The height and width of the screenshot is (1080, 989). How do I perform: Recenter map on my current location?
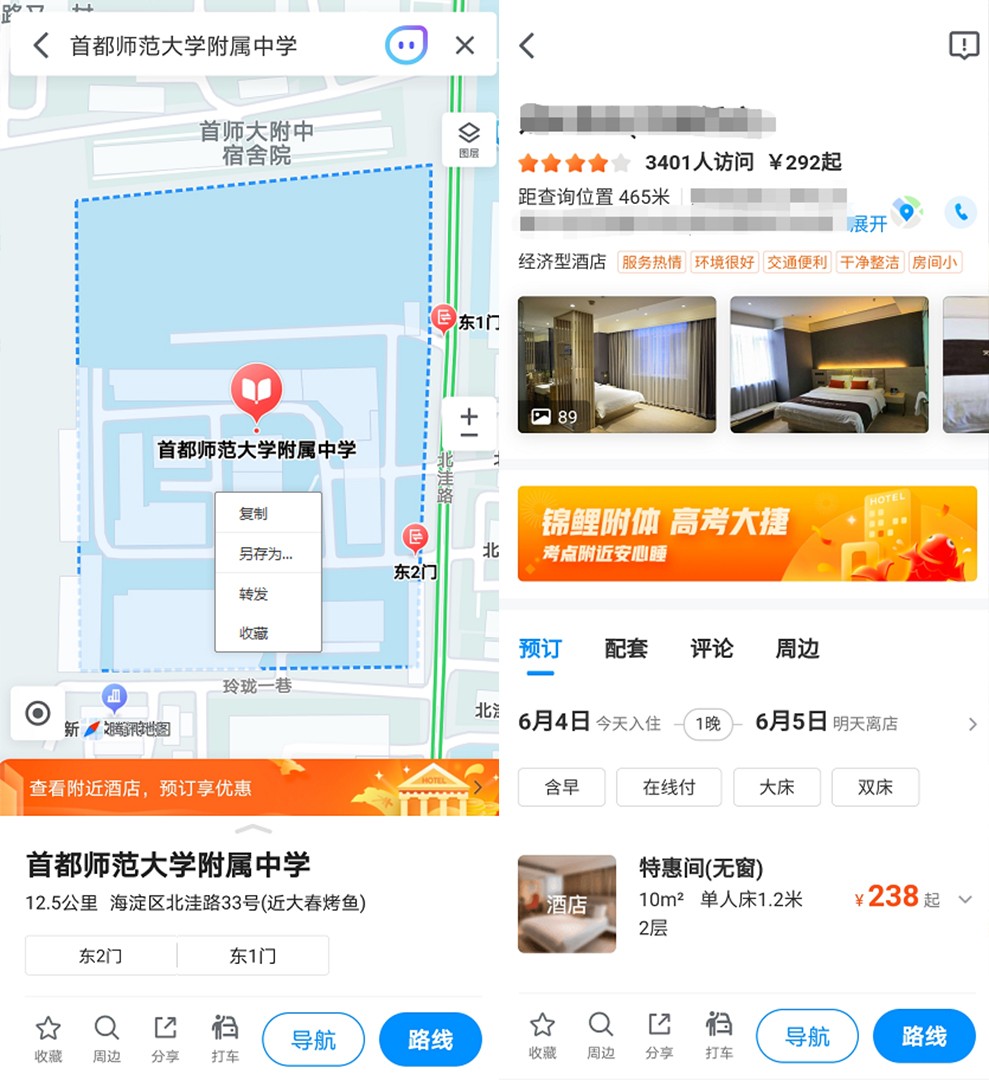coord(38,713)
